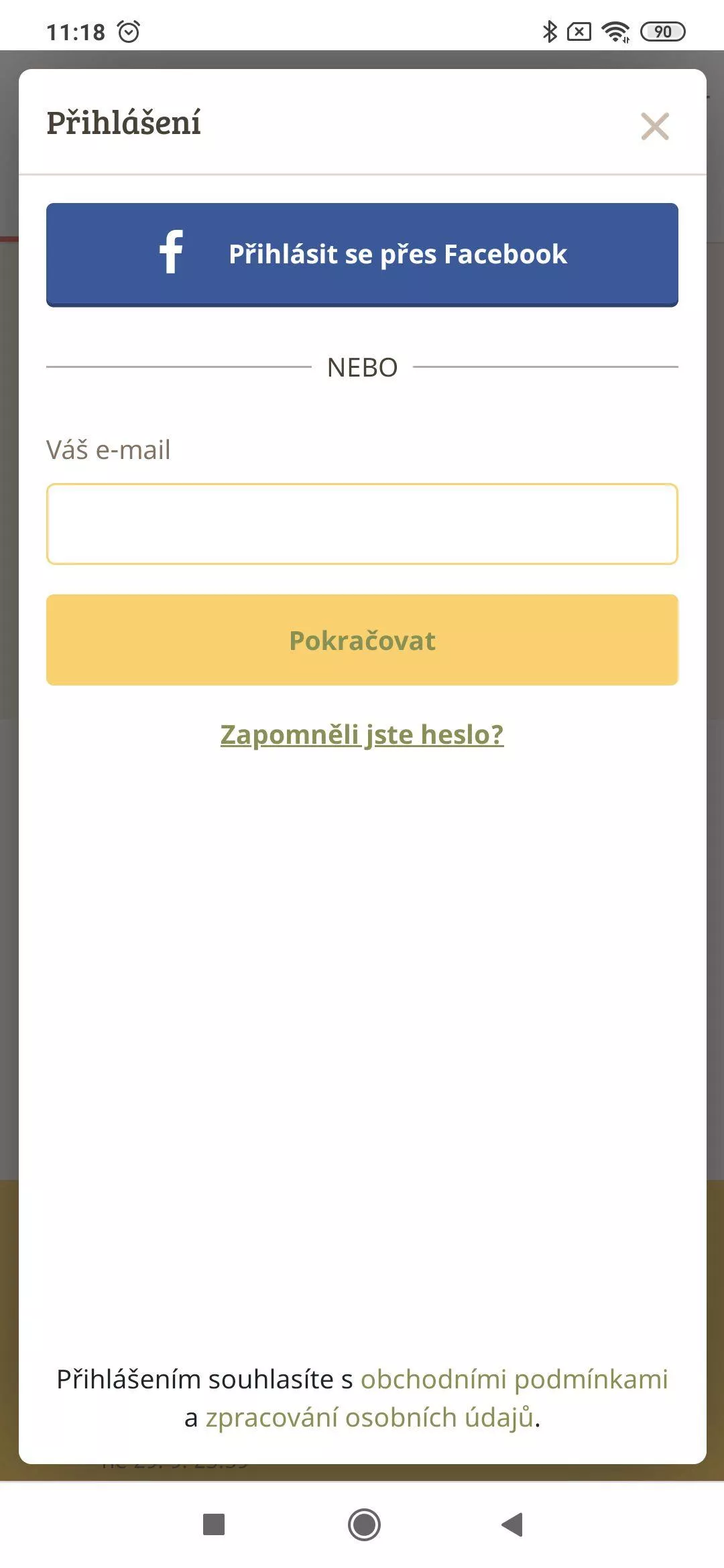Open zpracování osobních údajů link
724x1568 pixels.
[x=369, y=1418]
